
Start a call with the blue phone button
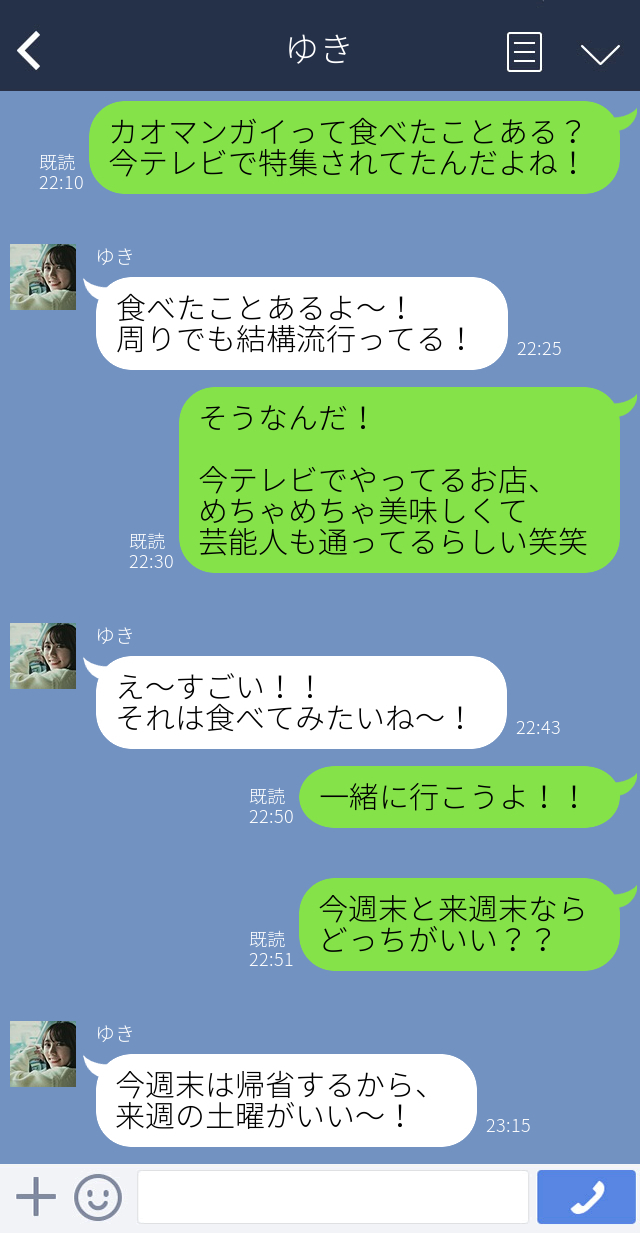[586, 1197]
